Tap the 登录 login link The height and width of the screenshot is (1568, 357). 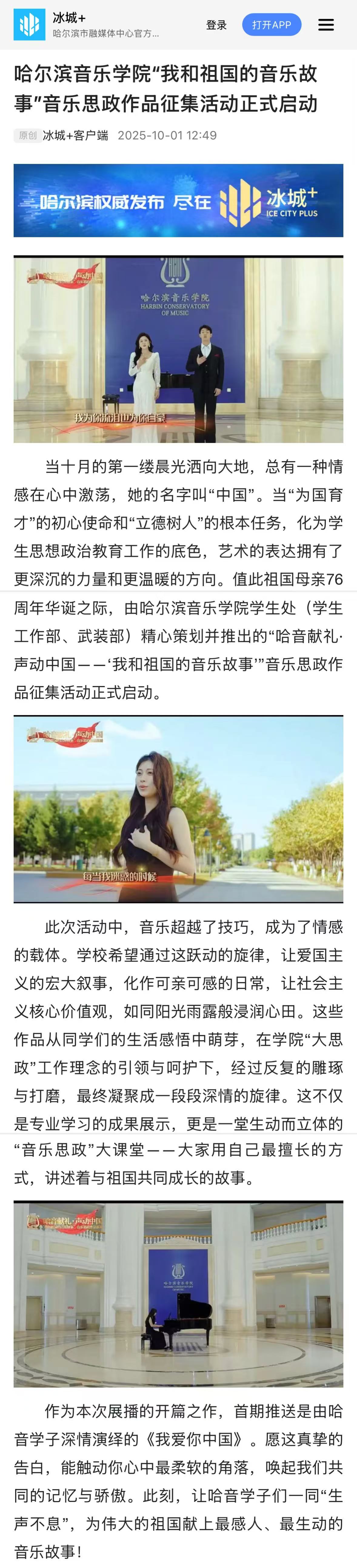pyautogui.click(x=216, y=25)
